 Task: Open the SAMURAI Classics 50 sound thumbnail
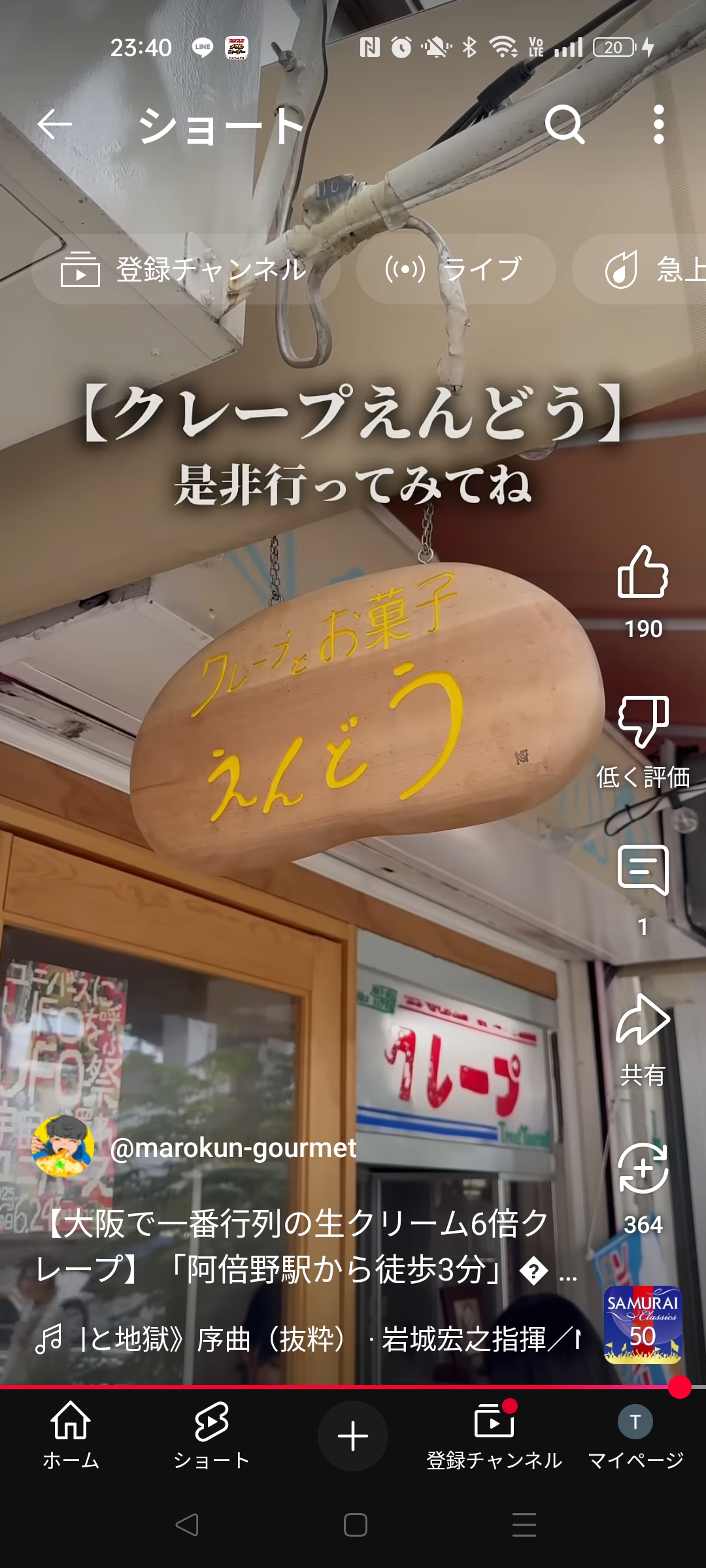click(x=643, y=1324)
